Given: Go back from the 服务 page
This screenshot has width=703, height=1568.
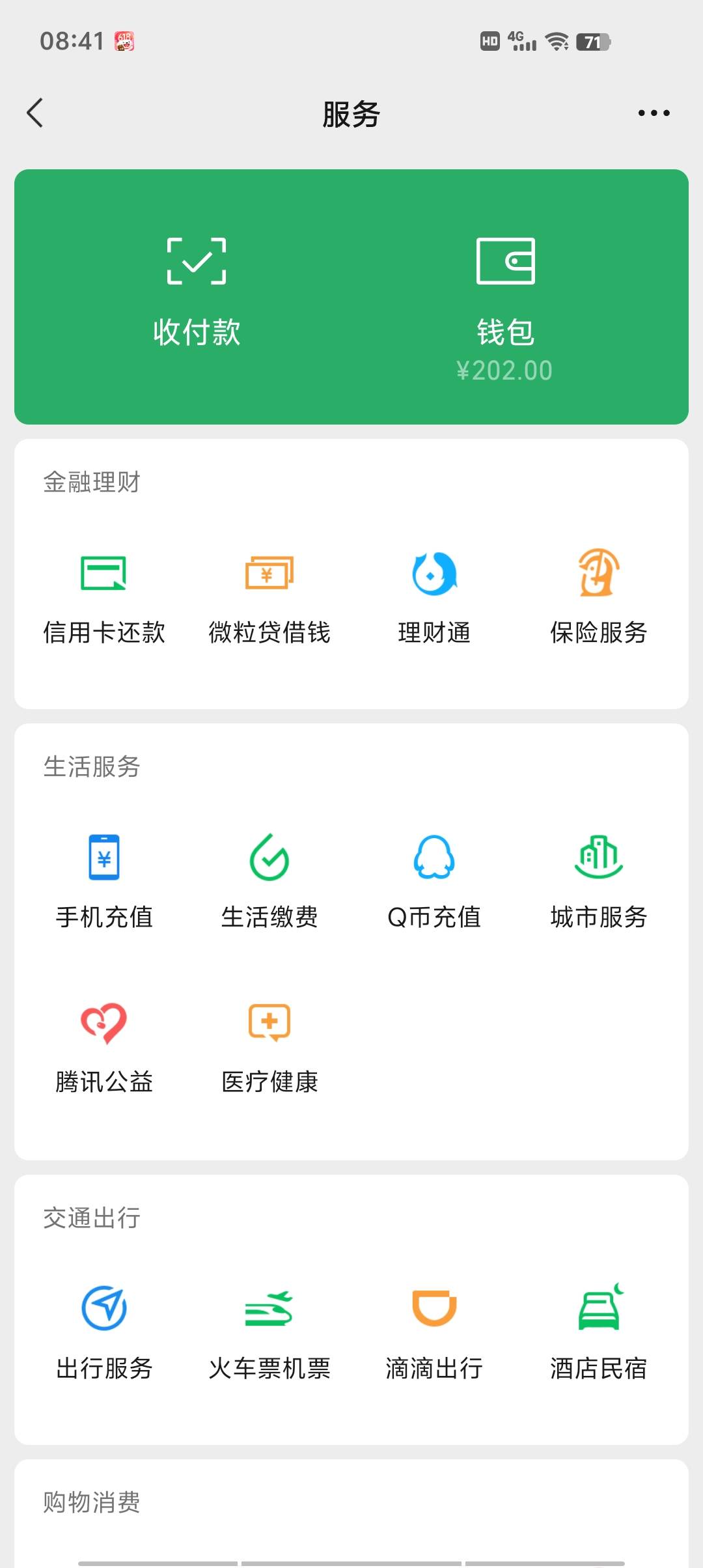Looking at the screenshot, I should [x=35, y=113].
